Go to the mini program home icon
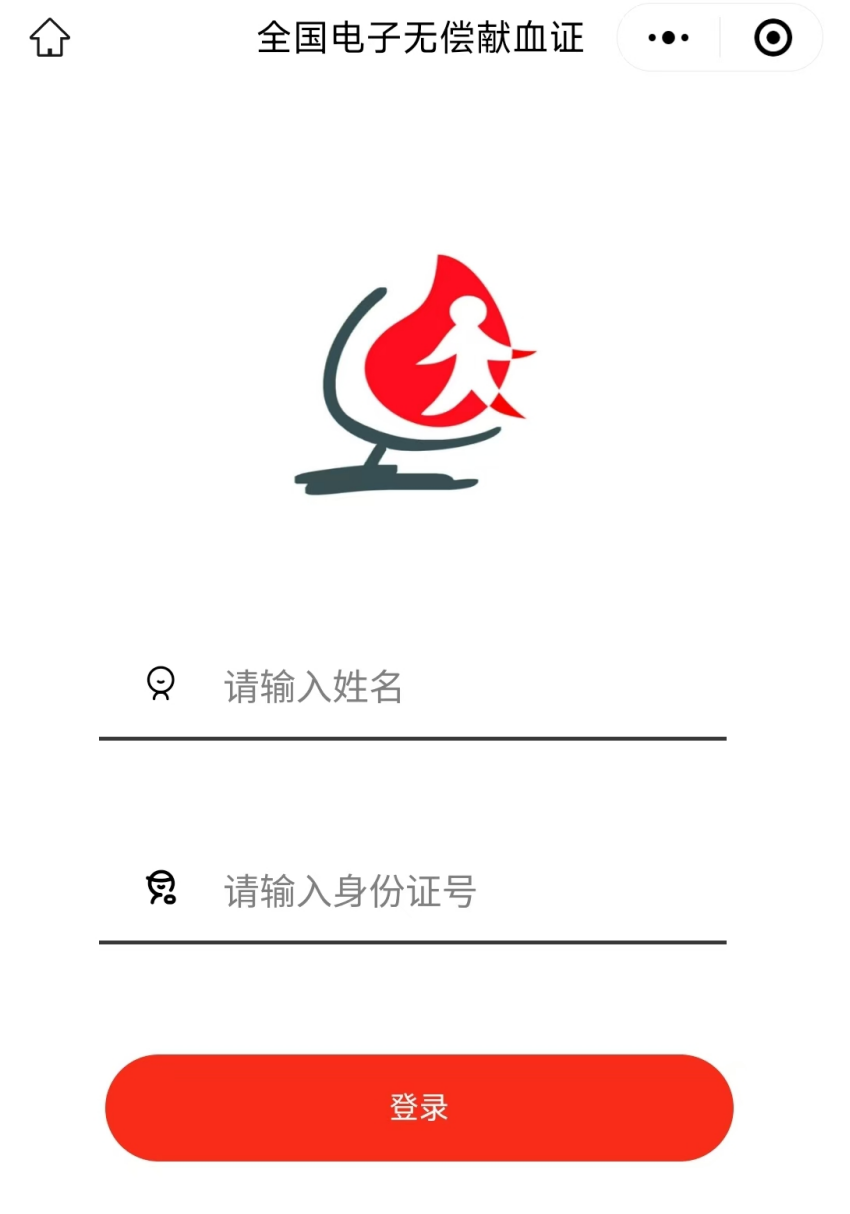This screenshot has width=850, height=1214. pos(50,38)
